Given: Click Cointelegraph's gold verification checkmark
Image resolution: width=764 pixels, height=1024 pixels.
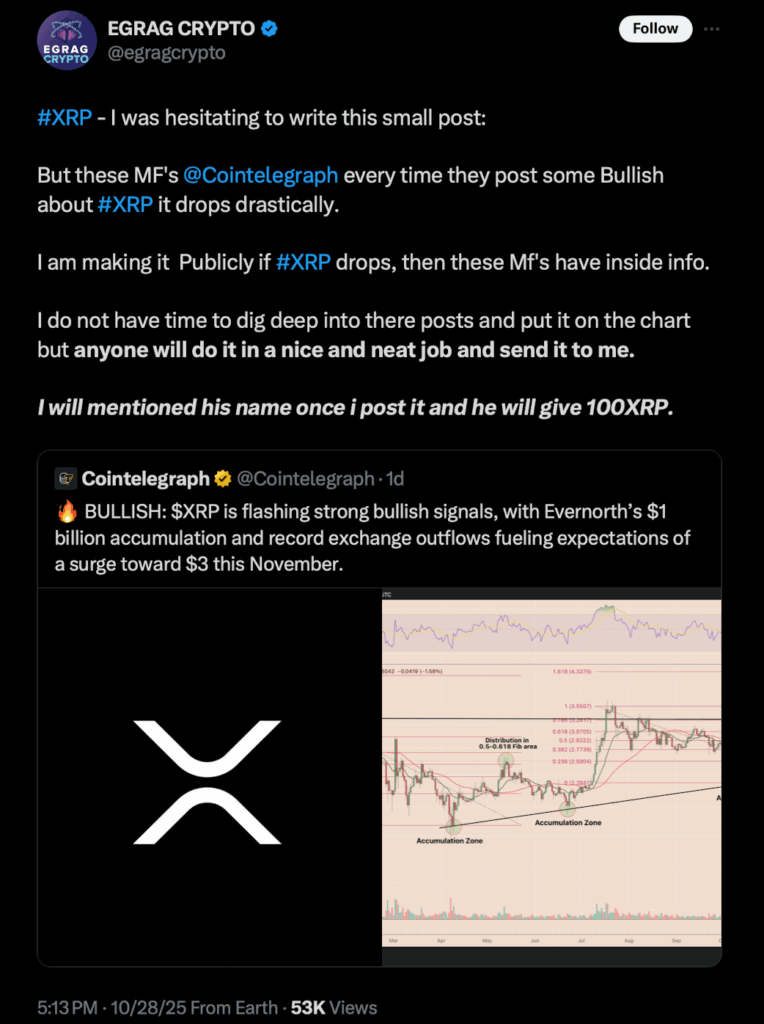Looking at the screenshot, I should coord(220,479).
